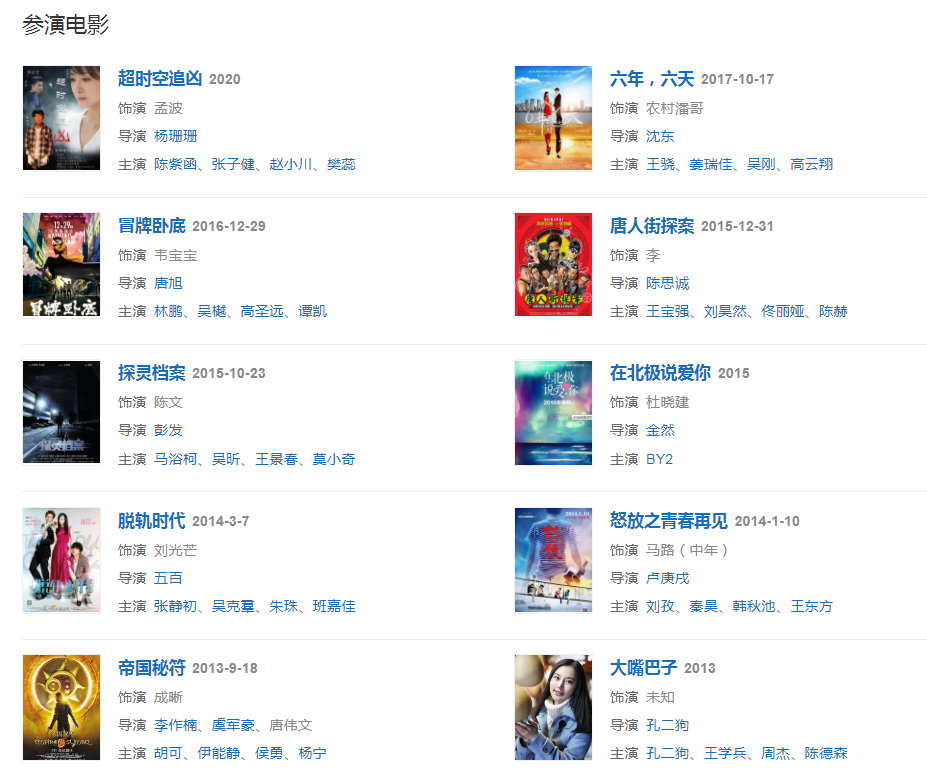This screenshot has width=927, height=768.
Task: Select director 孔二狗
Action: point(667,725)
